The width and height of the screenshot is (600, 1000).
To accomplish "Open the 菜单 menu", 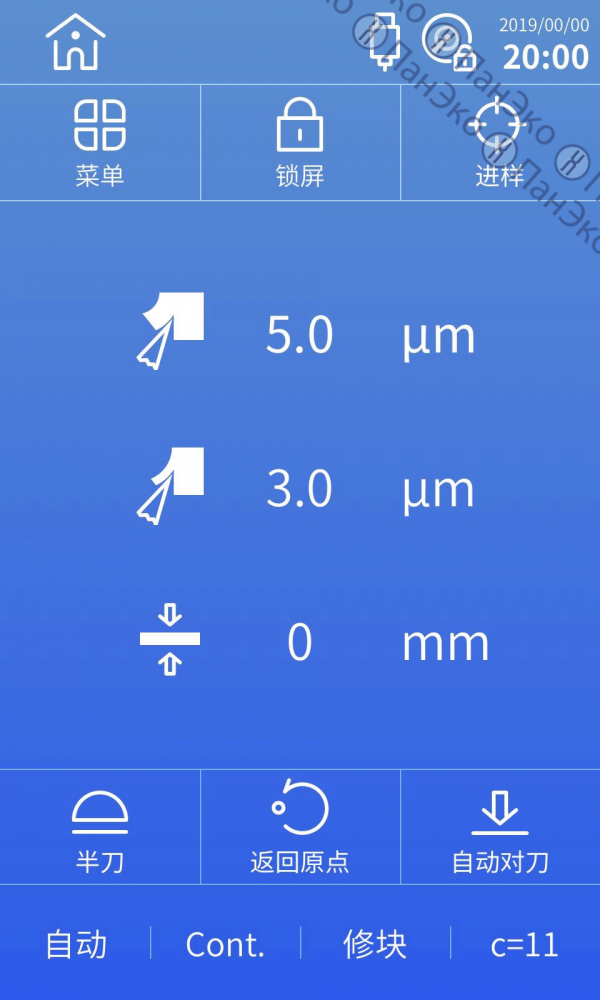I will (100, 143).
